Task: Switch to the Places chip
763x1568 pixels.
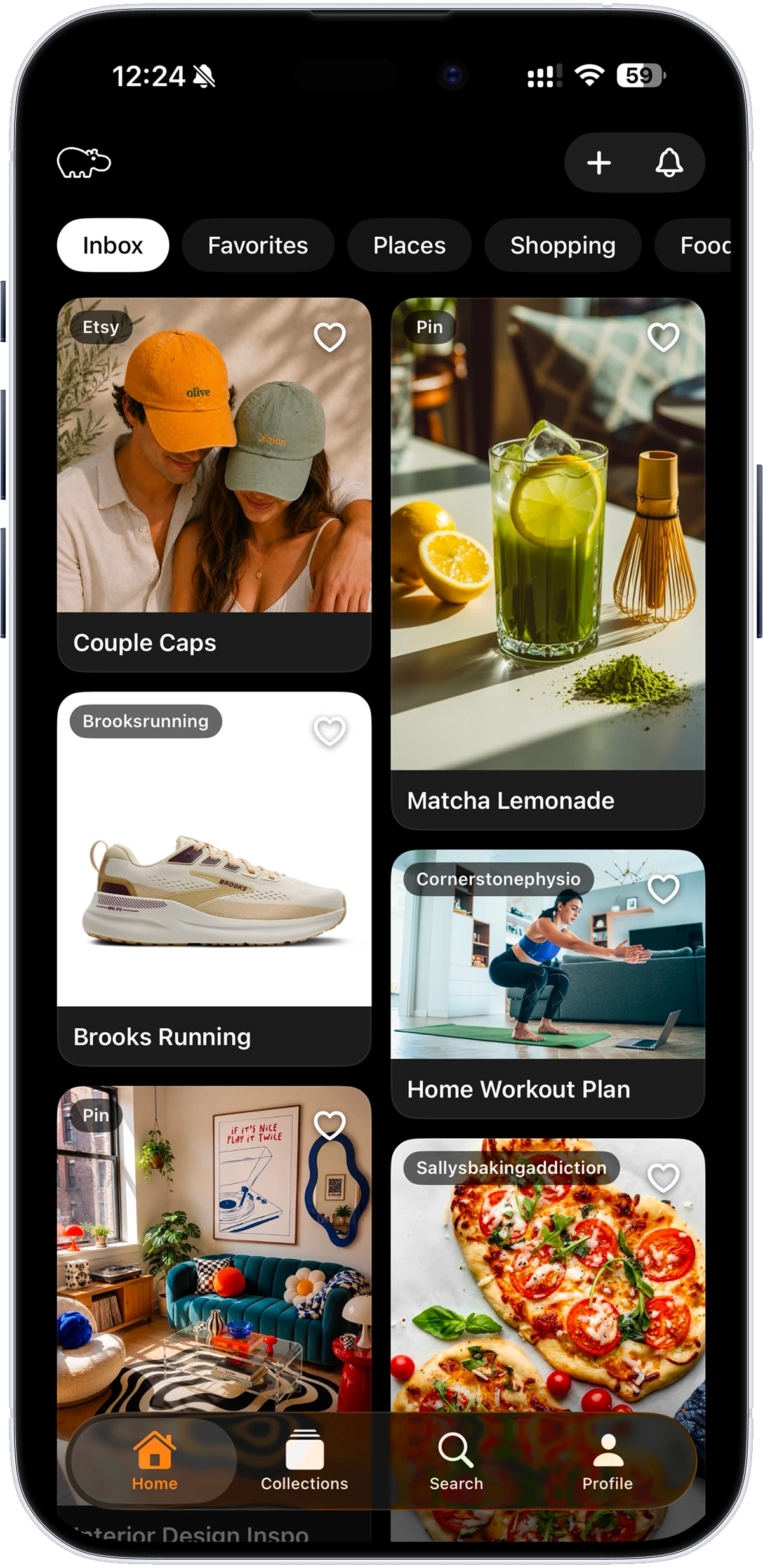Action: pos(409,245)
